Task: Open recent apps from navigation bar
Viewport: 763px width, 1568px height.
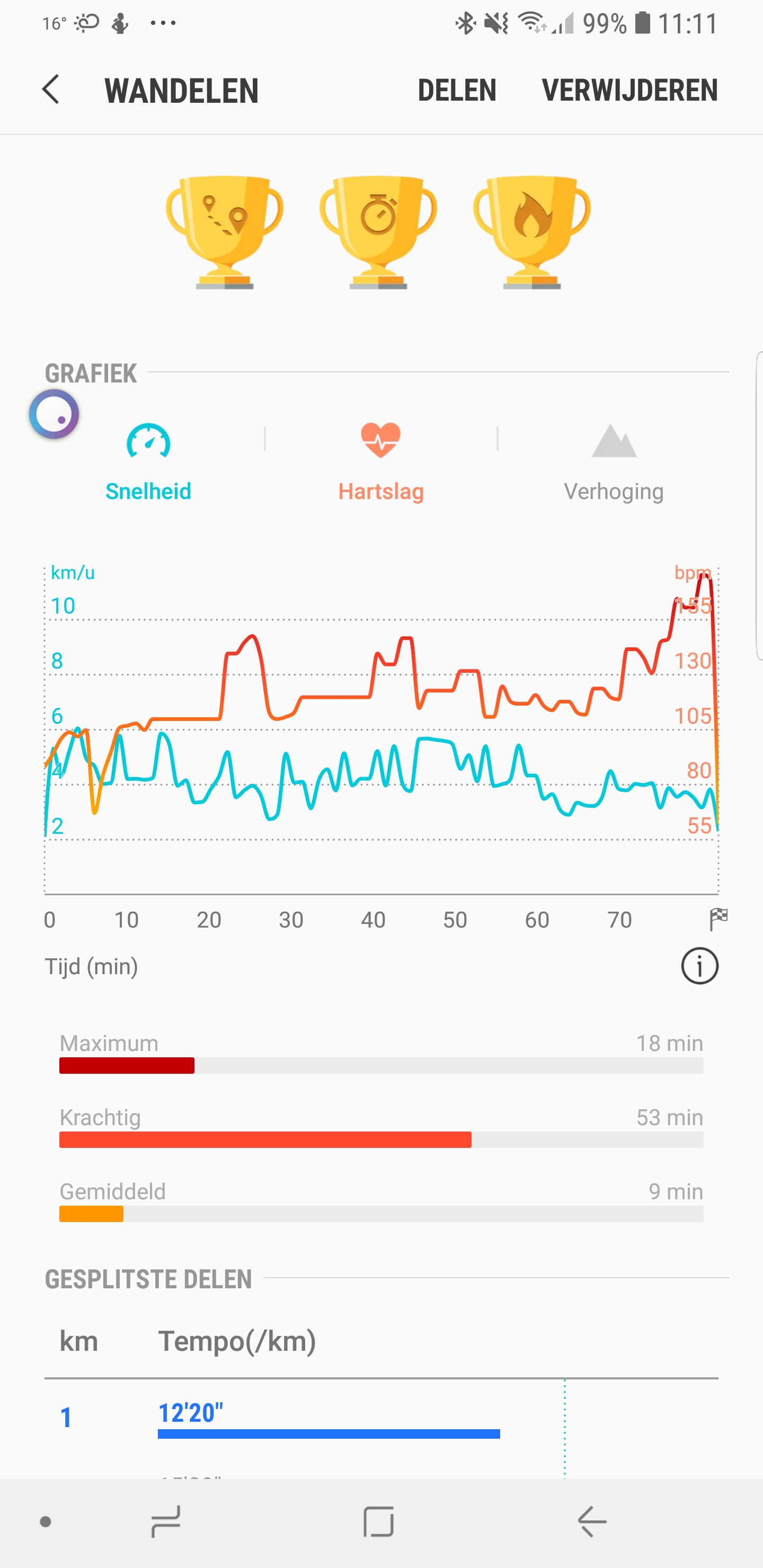Action: (165, 1522)
